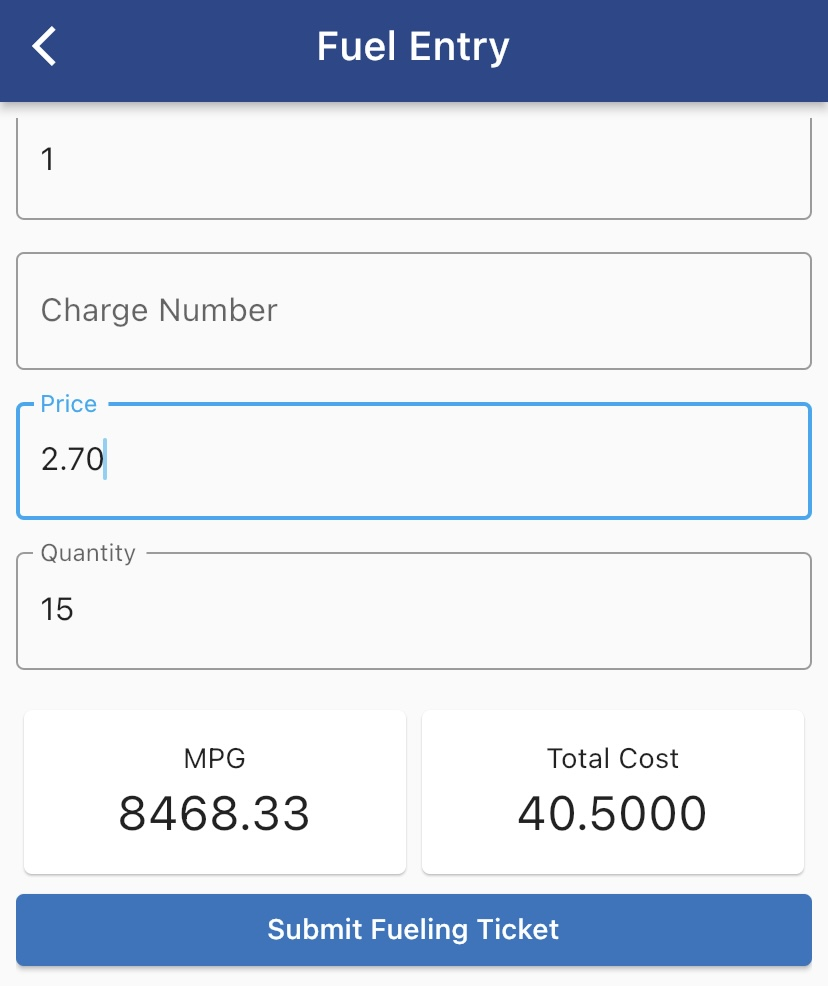
Task: Submit Fueling Ticket
Action: [413, 930]
